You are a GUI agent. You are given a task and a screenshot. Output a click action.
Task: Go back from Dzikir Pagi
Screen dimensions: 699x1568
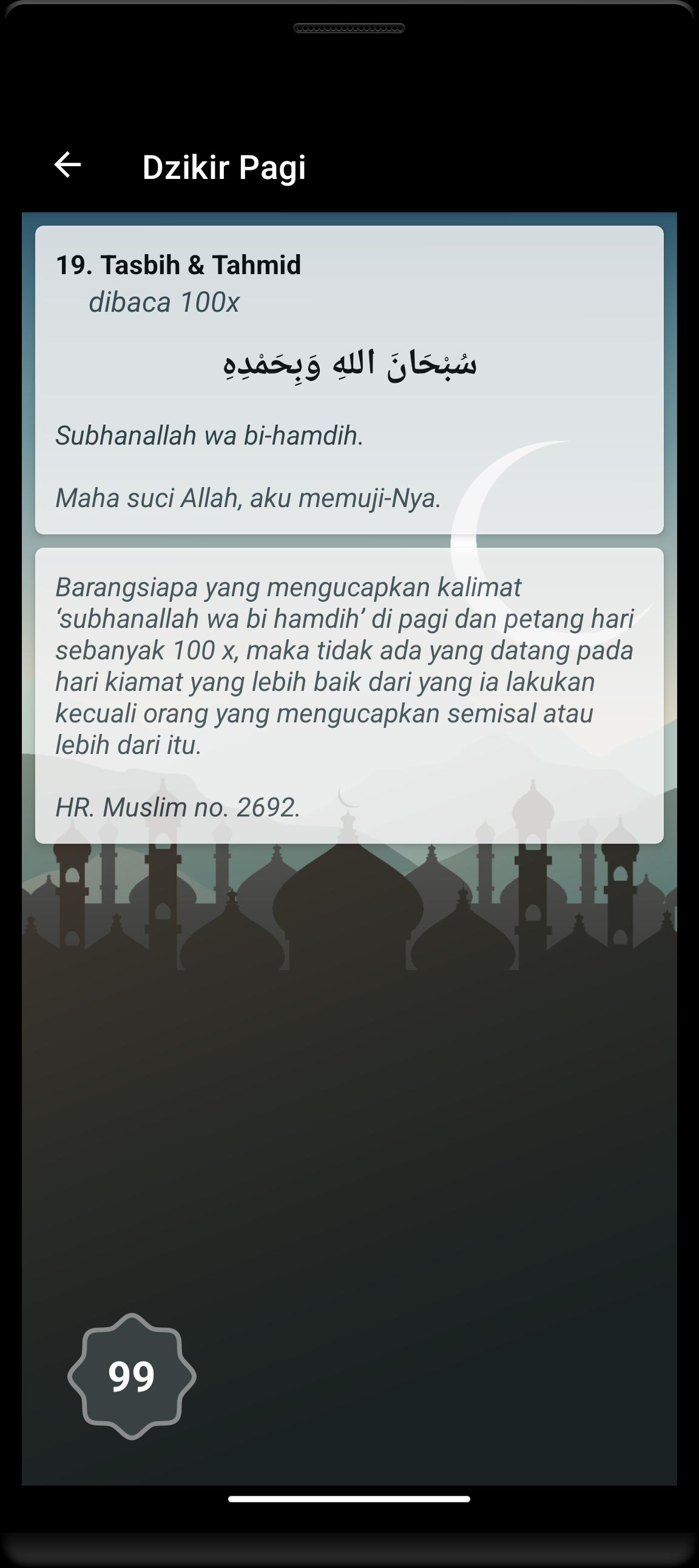coord(67,165)
